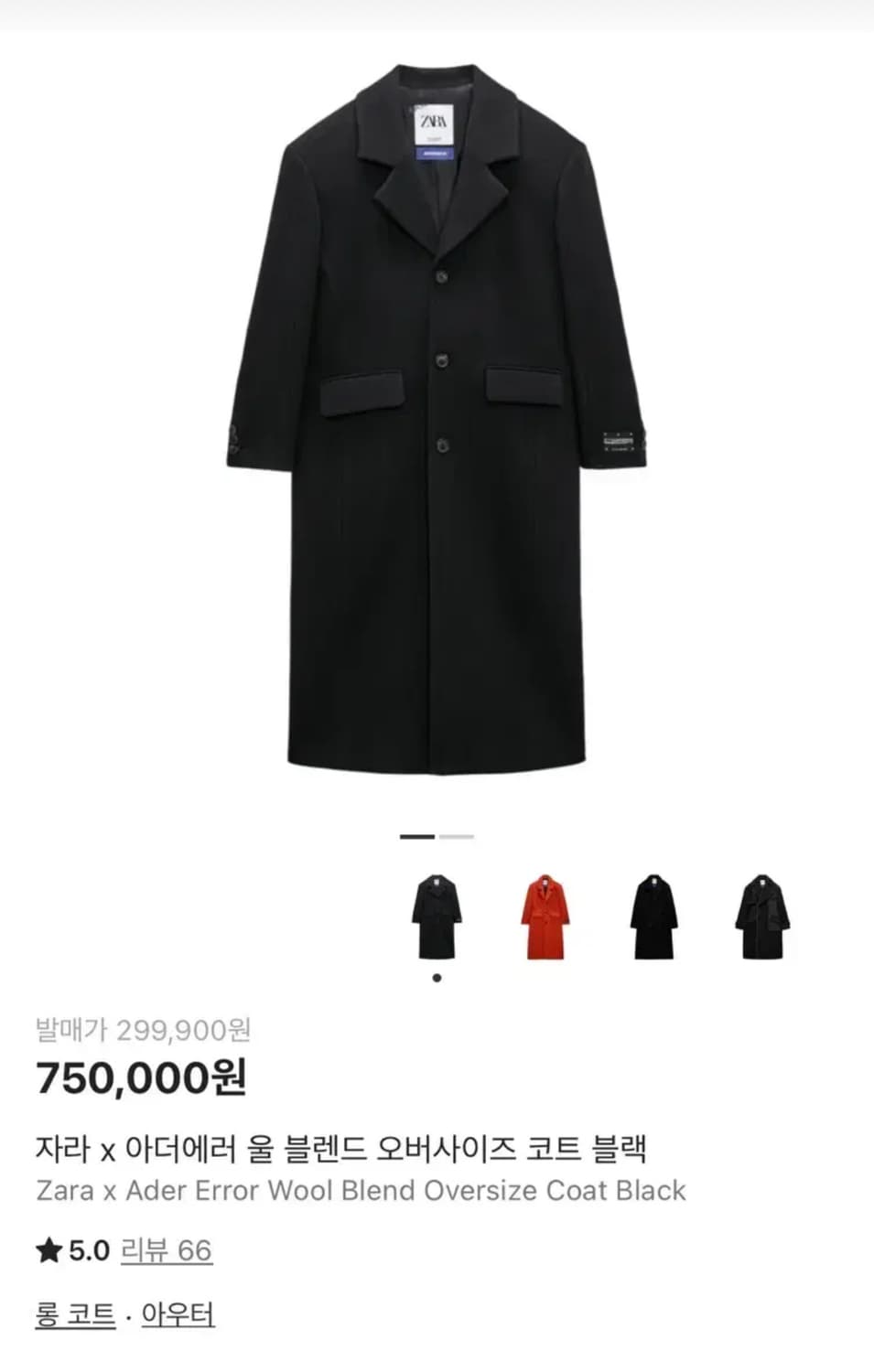Open the 아우터 category link
The image size is (874, 1372).
(x=176, y=1314)
